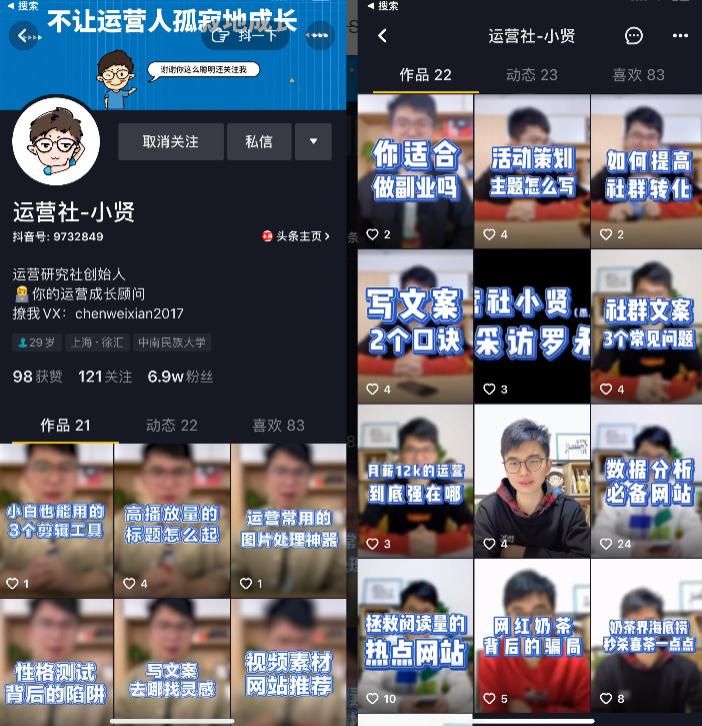
Task: Tap the 取消关注 unfollow button
Action: click(x=170, y=142)
